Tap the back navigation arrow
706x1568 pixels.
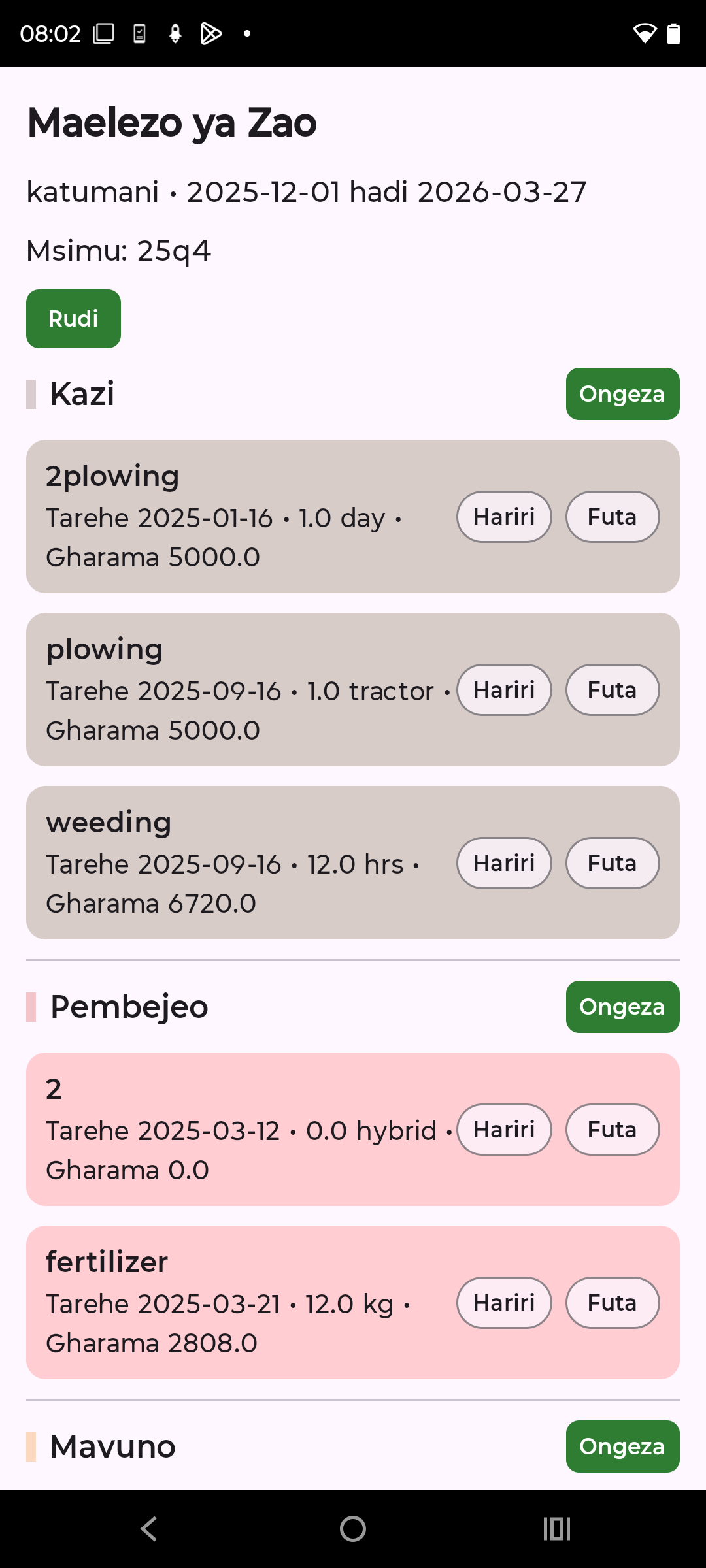[x=148, y=1527]
